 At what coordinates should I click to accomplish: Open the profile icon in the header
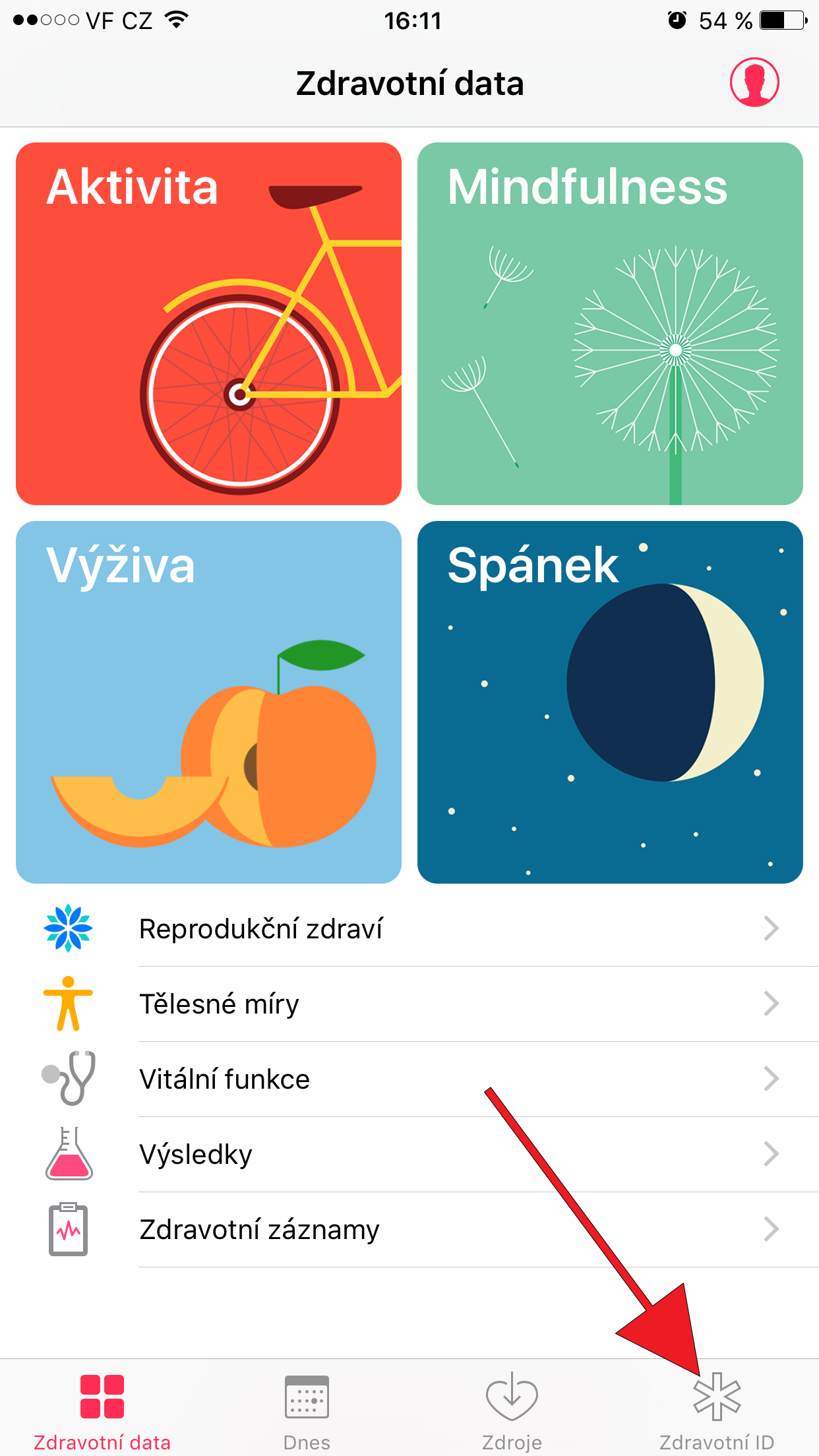pyautogui.click(x=754, y=82)
